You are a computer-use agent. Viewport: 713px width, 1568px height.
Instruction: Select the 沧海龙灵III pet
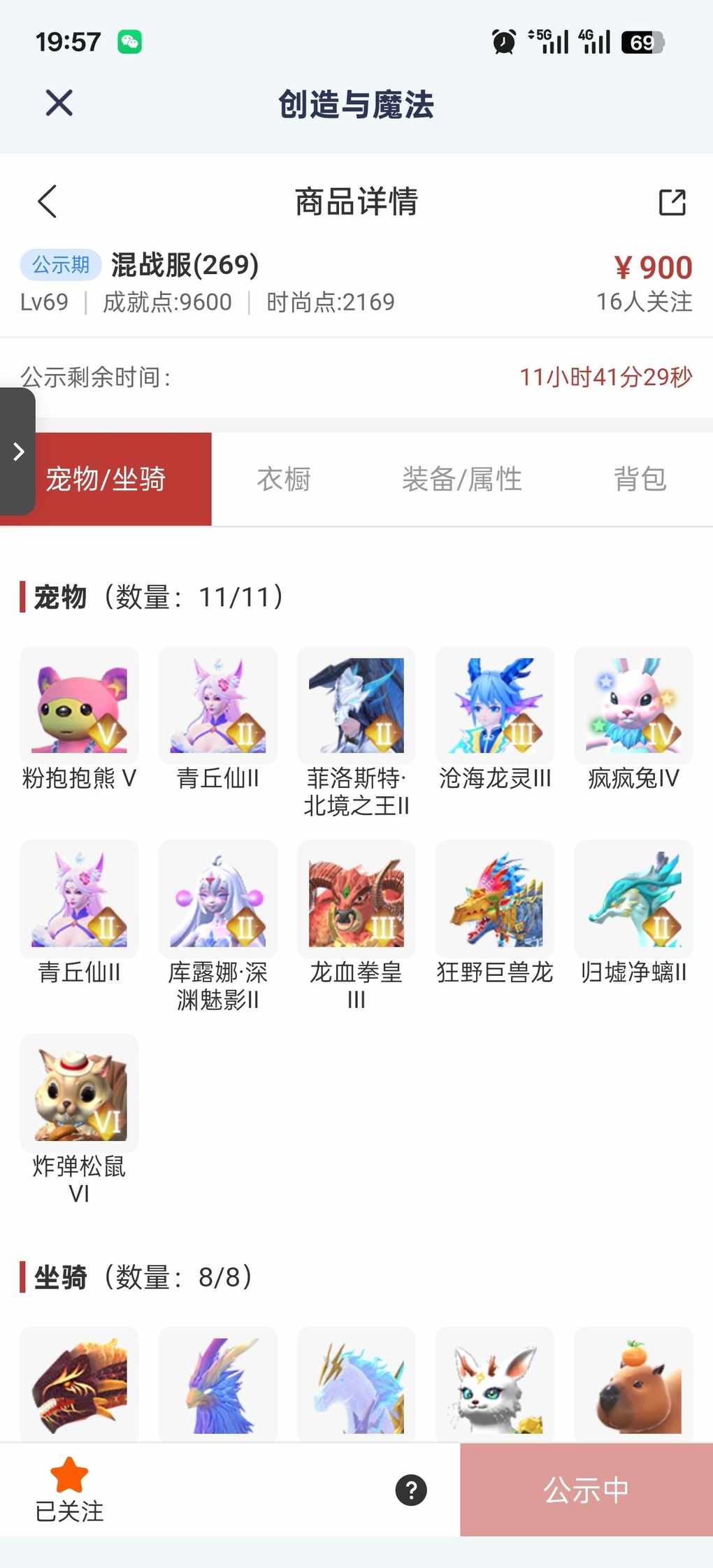[x=495, y=705]
